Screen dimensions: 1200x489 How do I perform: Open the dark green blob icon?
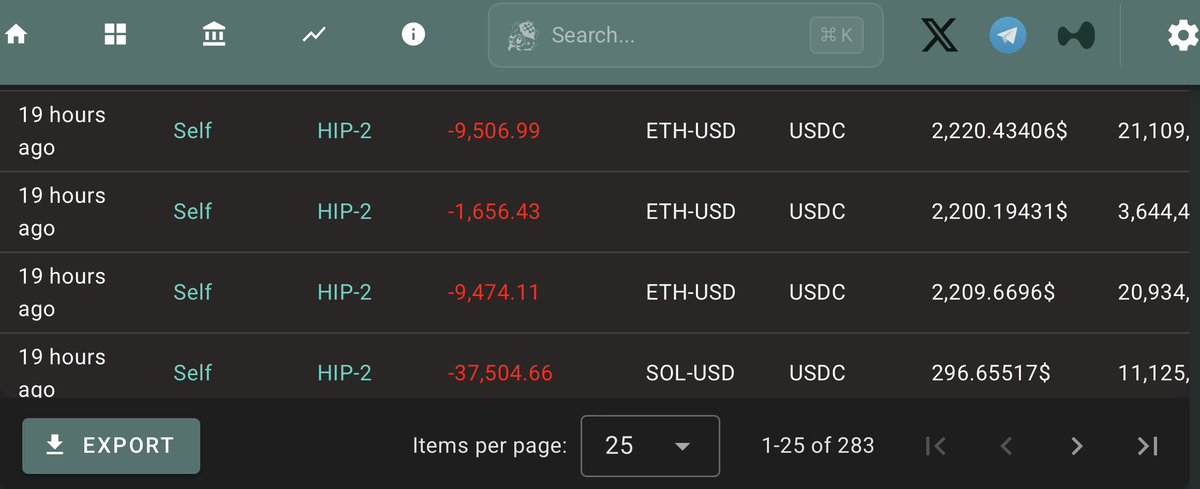[x=1076, y=36]
